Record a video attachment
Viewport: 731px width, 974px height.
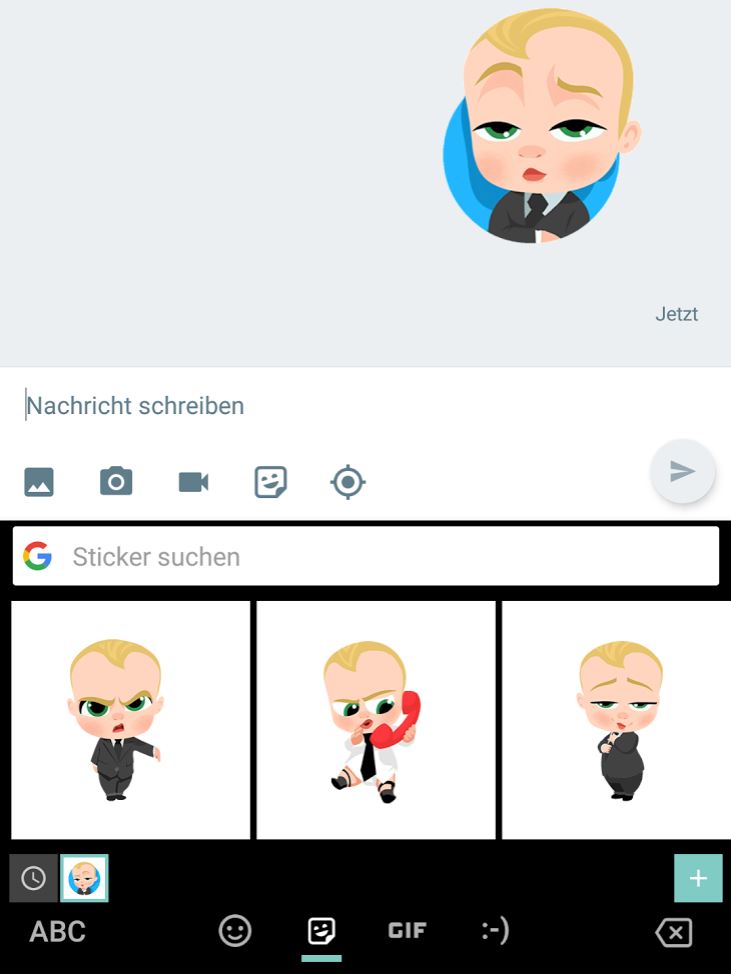coord(193,482)
